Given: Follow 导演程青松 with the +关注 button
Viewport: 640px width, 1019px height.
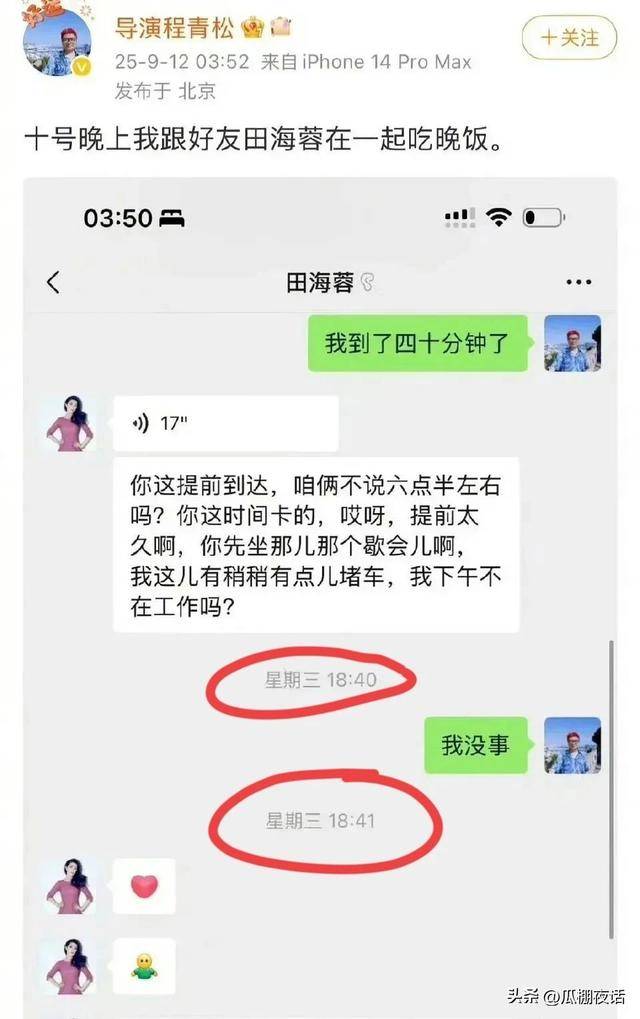Looking at the screenshot, I should (570, 38).
